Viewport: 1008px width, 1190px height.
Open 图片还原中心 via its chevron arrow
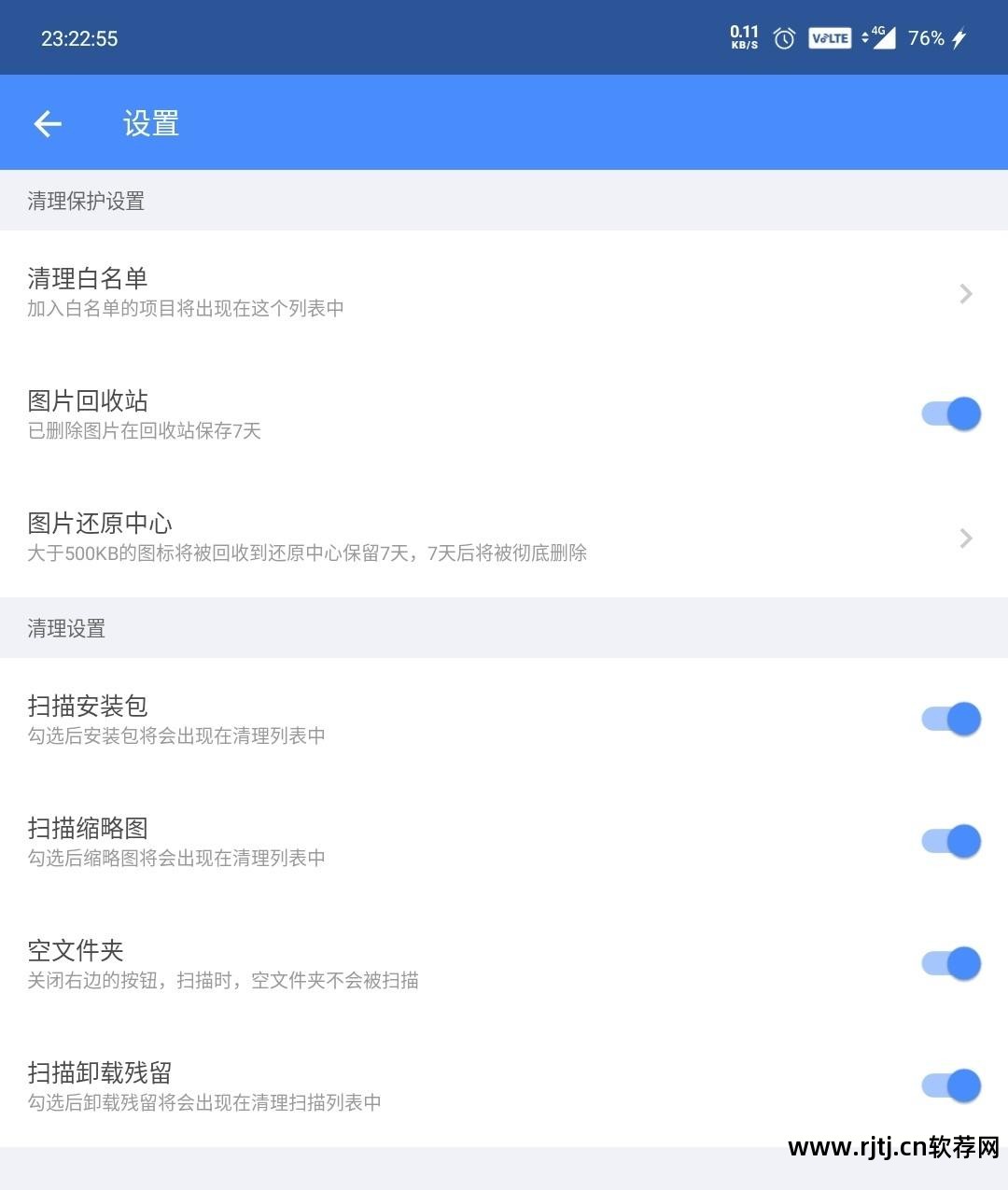tap(966, 538)
